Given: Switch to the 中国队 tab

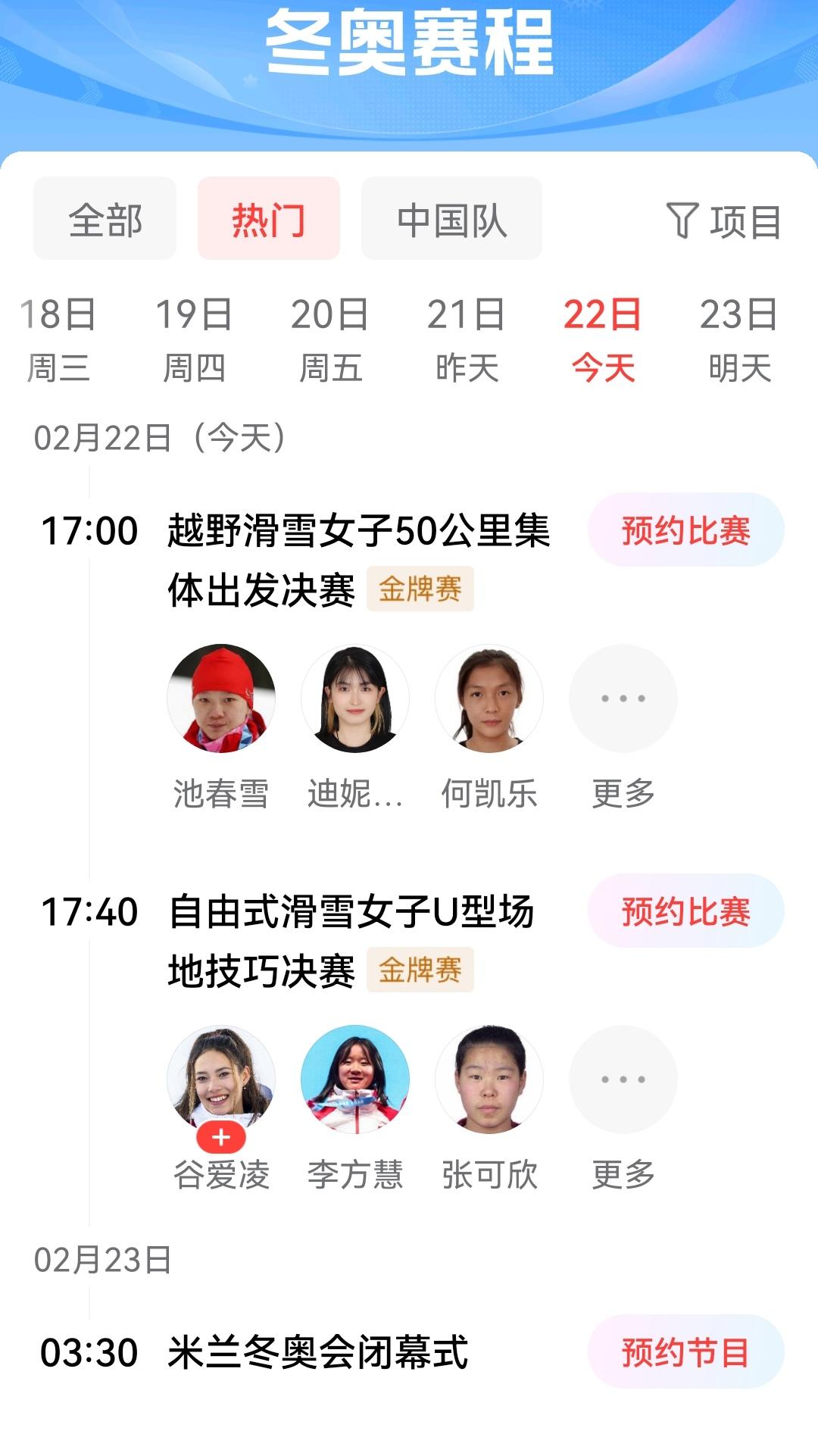Looking at the screenshot, I should 450,218.
